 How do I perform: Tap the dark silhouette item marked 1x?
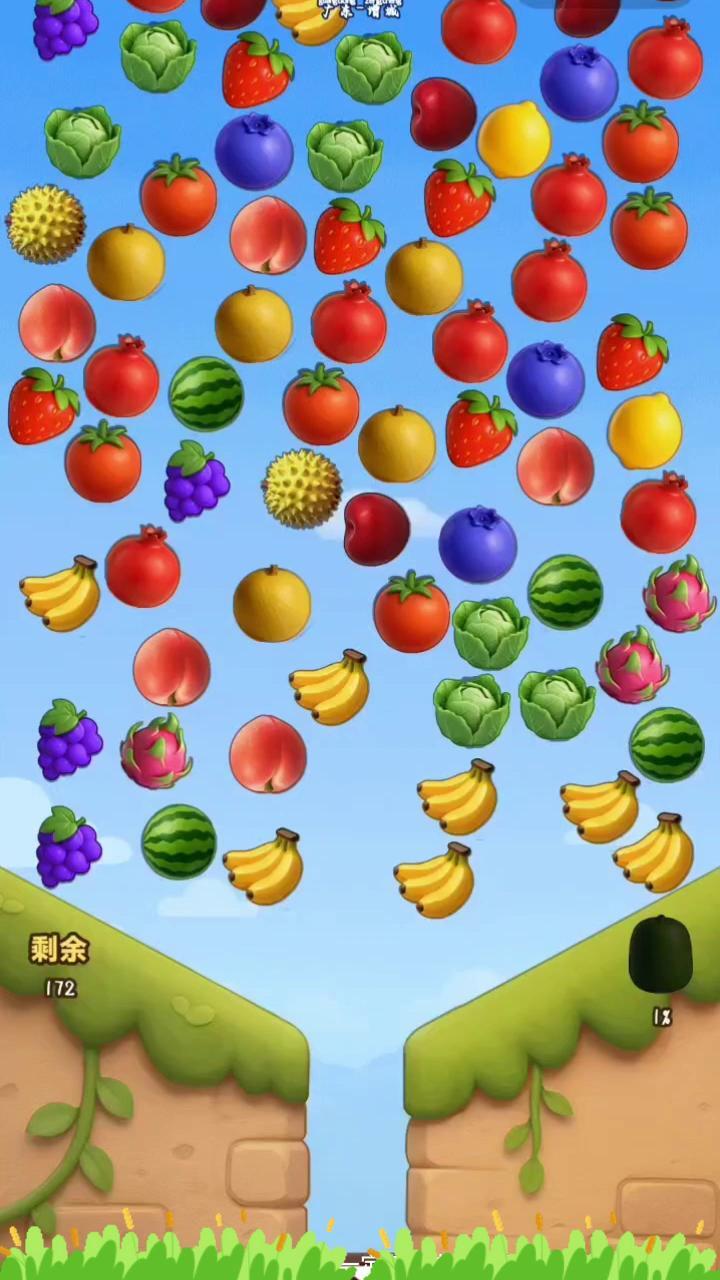660,954
